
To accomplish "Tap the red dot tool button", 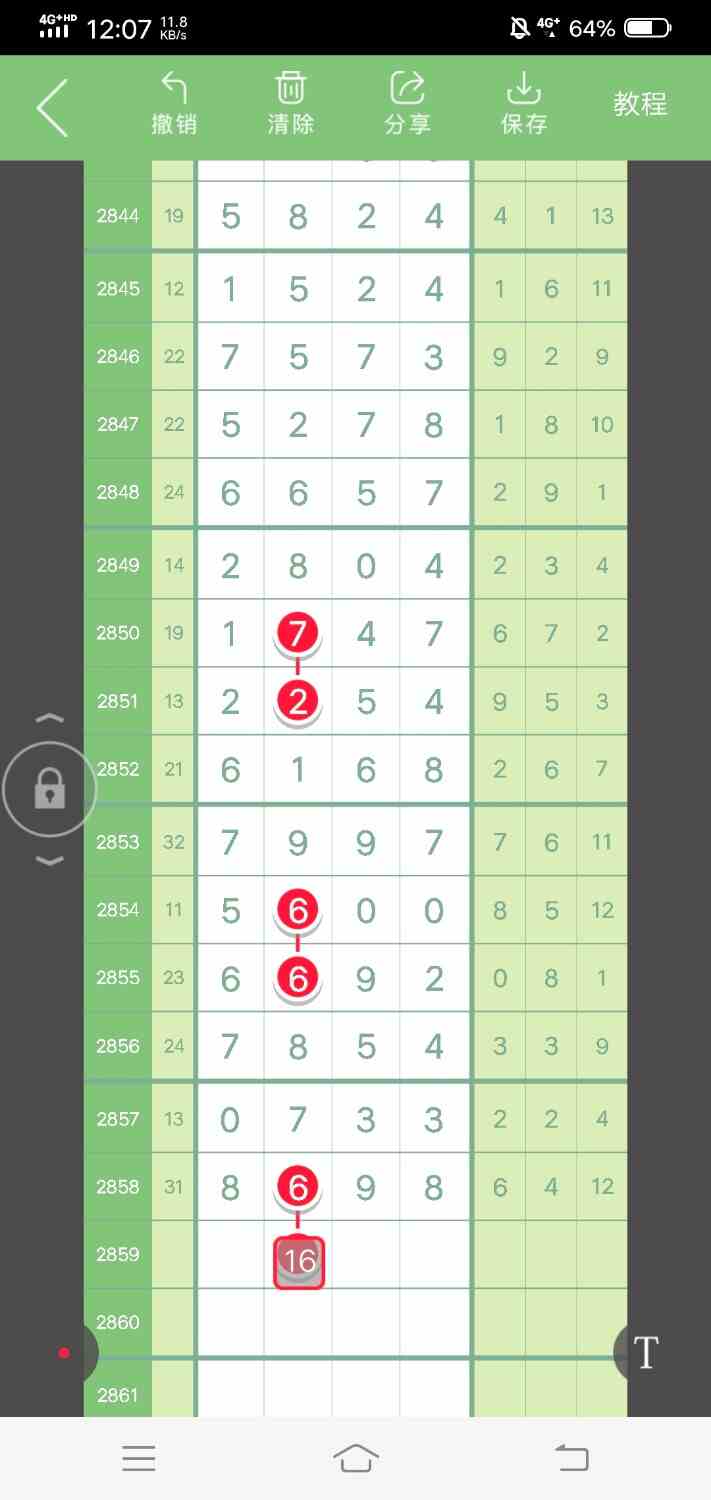I will coord(65,1353).
